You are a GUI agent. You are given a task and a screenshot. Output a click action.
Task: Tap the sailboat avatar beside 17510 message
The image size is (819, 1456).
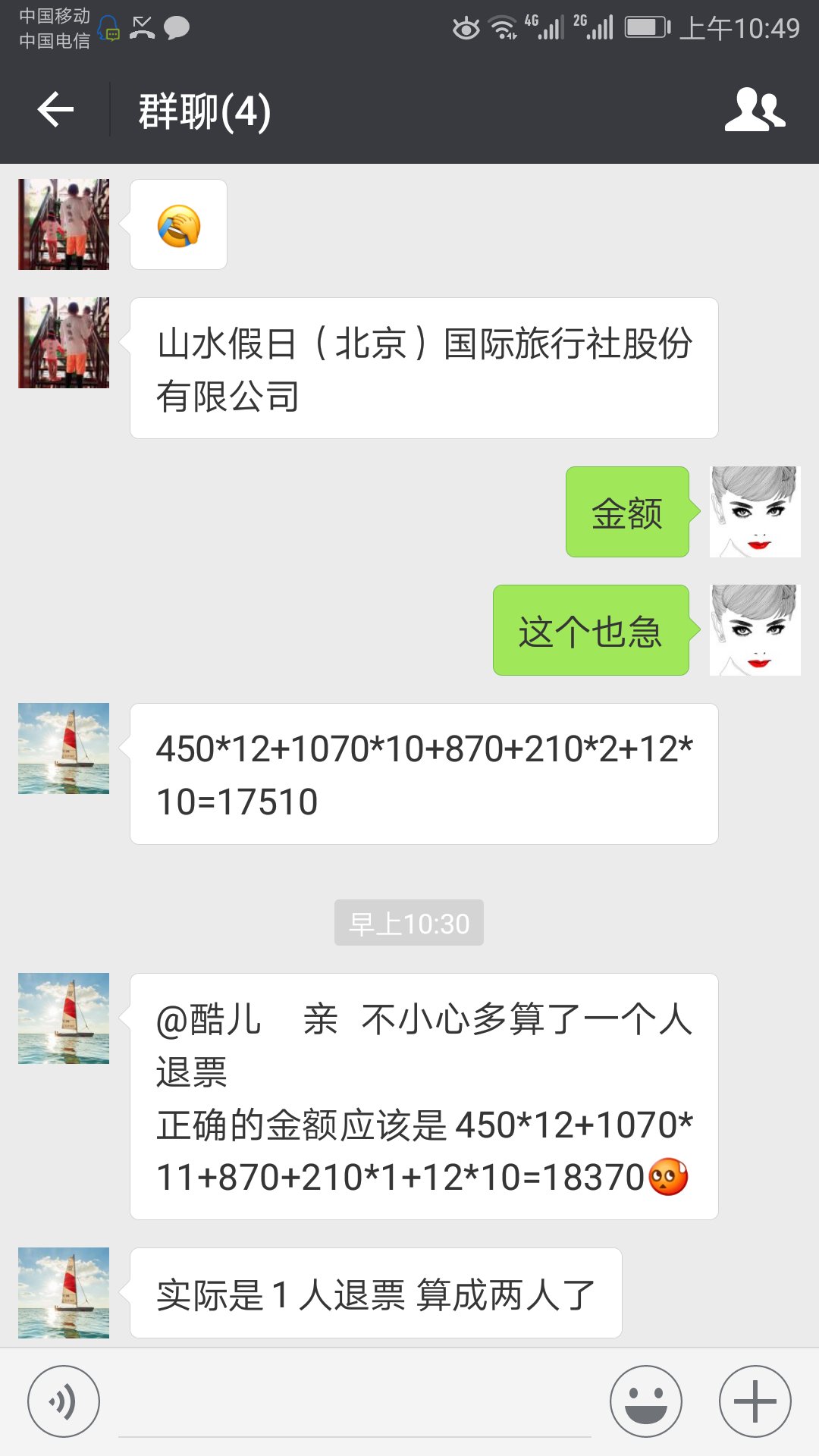[64, 748]
